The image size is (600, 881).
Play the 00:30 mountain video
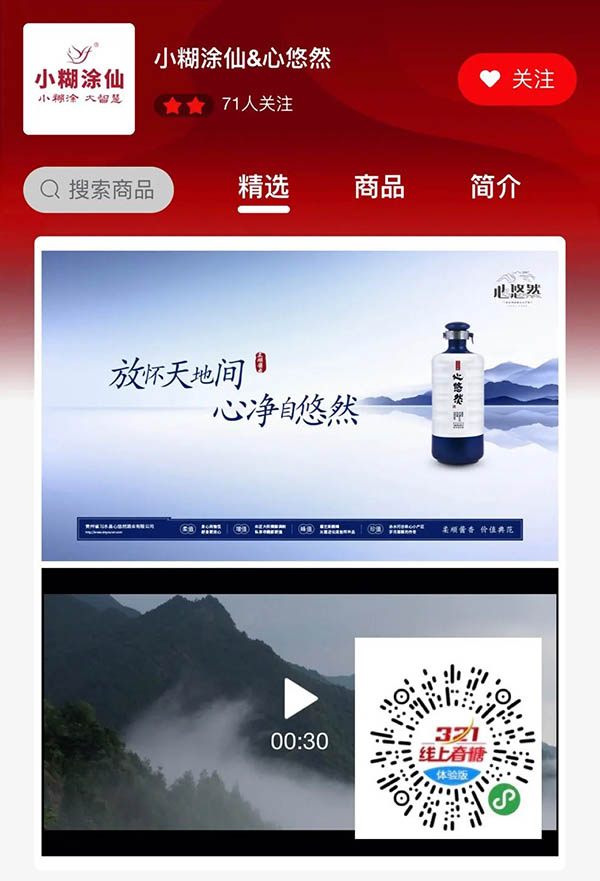click(300, 699)
